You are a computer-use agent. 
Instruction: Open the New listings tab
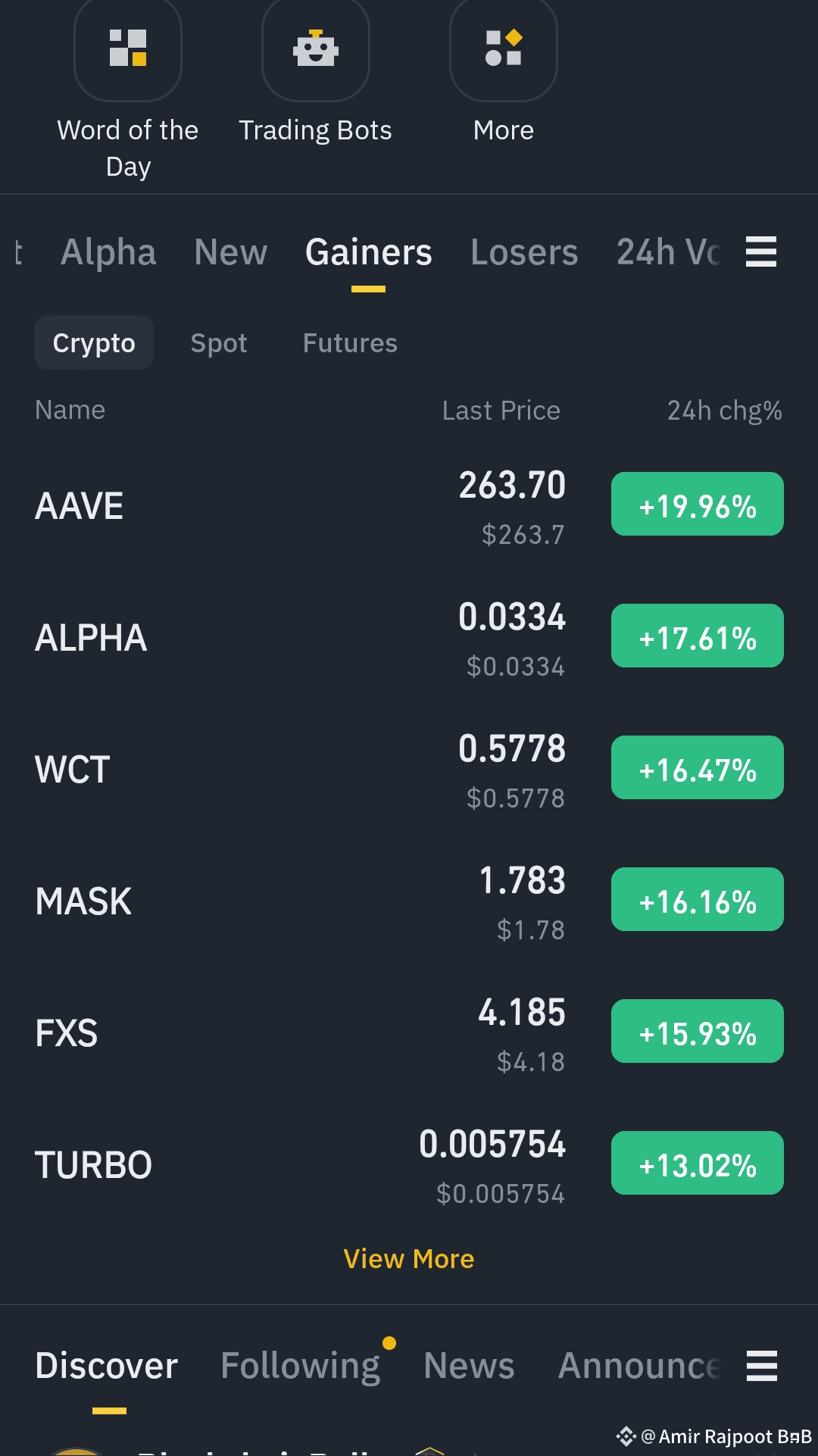pyautogui.click(x=229, y=252)
